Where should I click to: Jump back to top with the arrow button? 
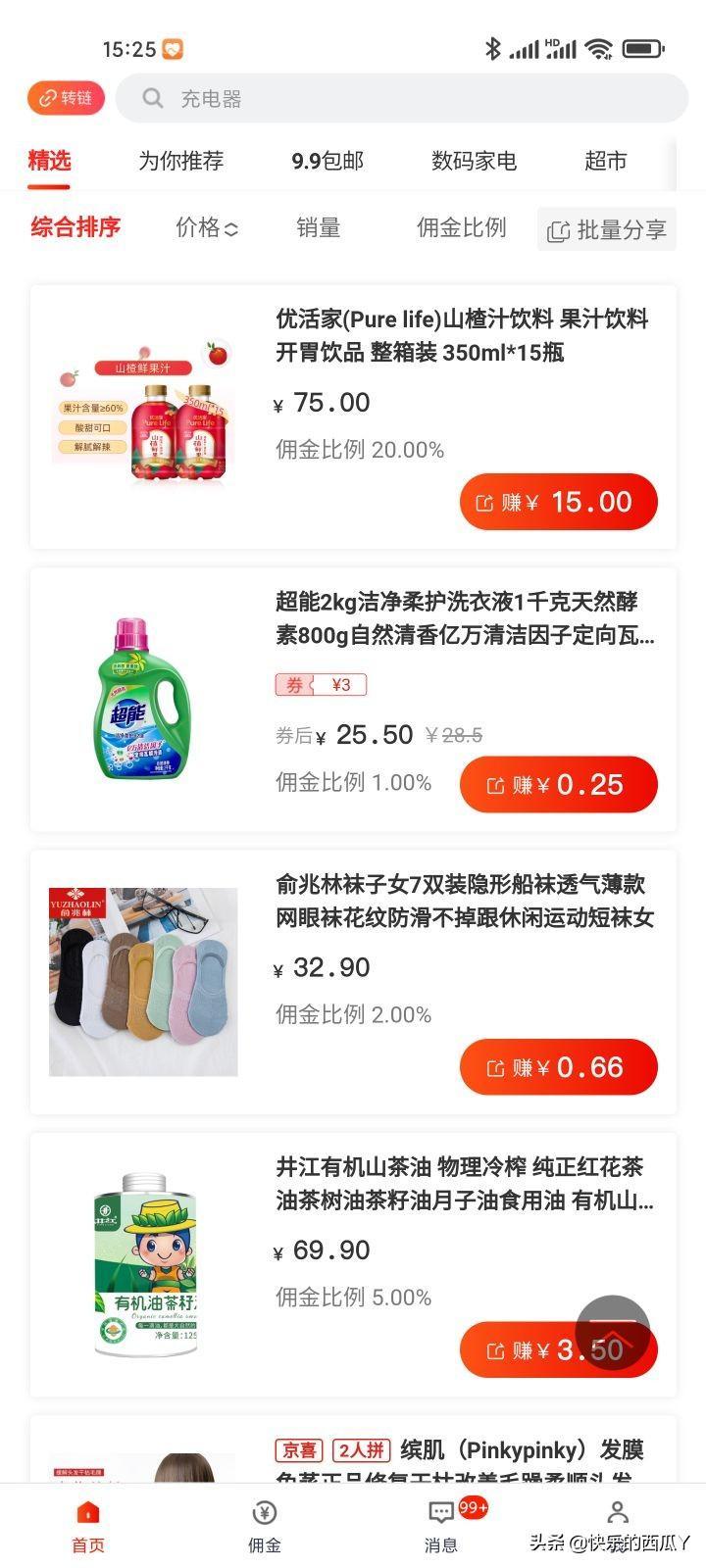click(612, 1333)
